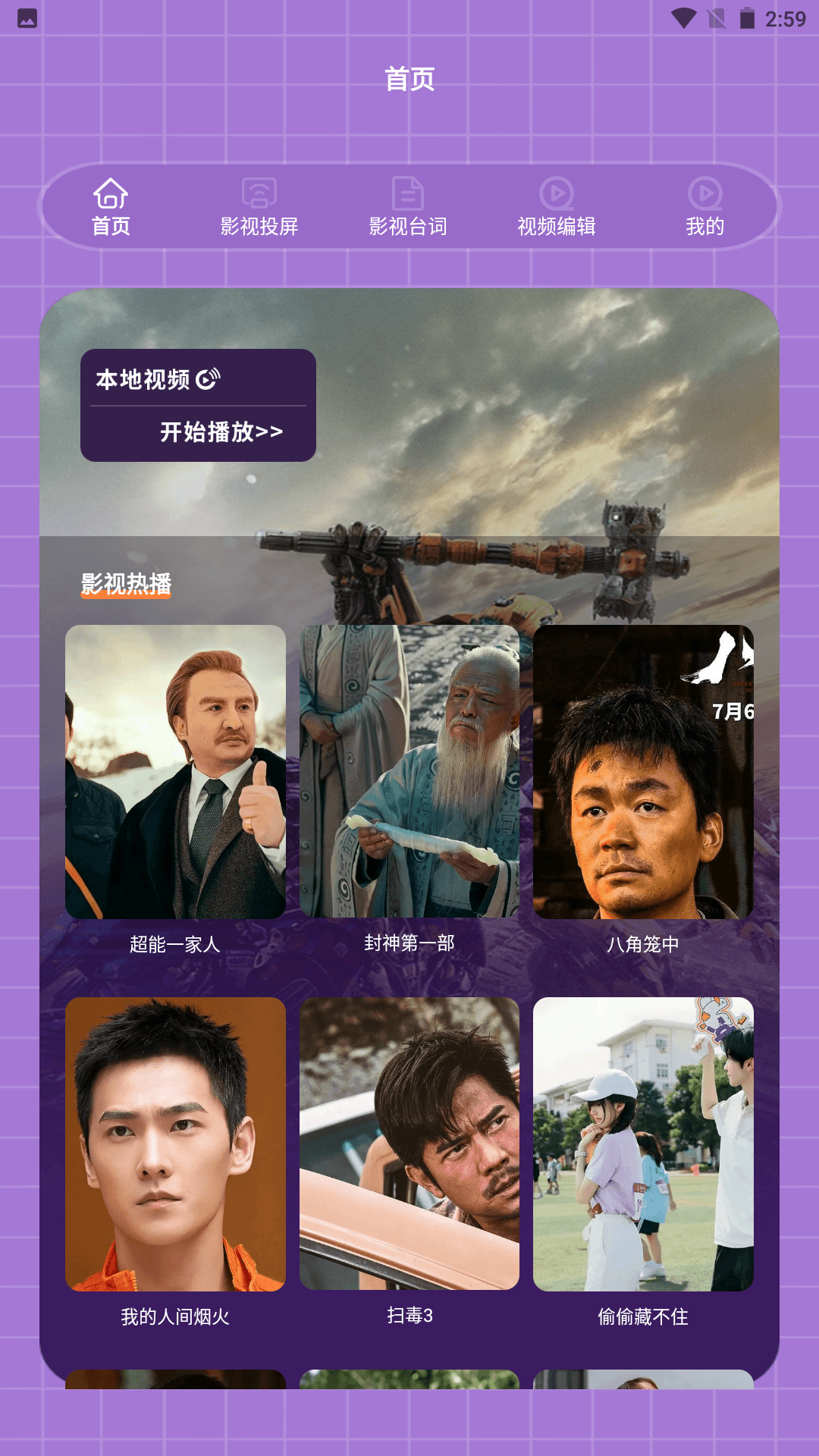Select the 视频编辑 tab

click(x=557, y=207)
